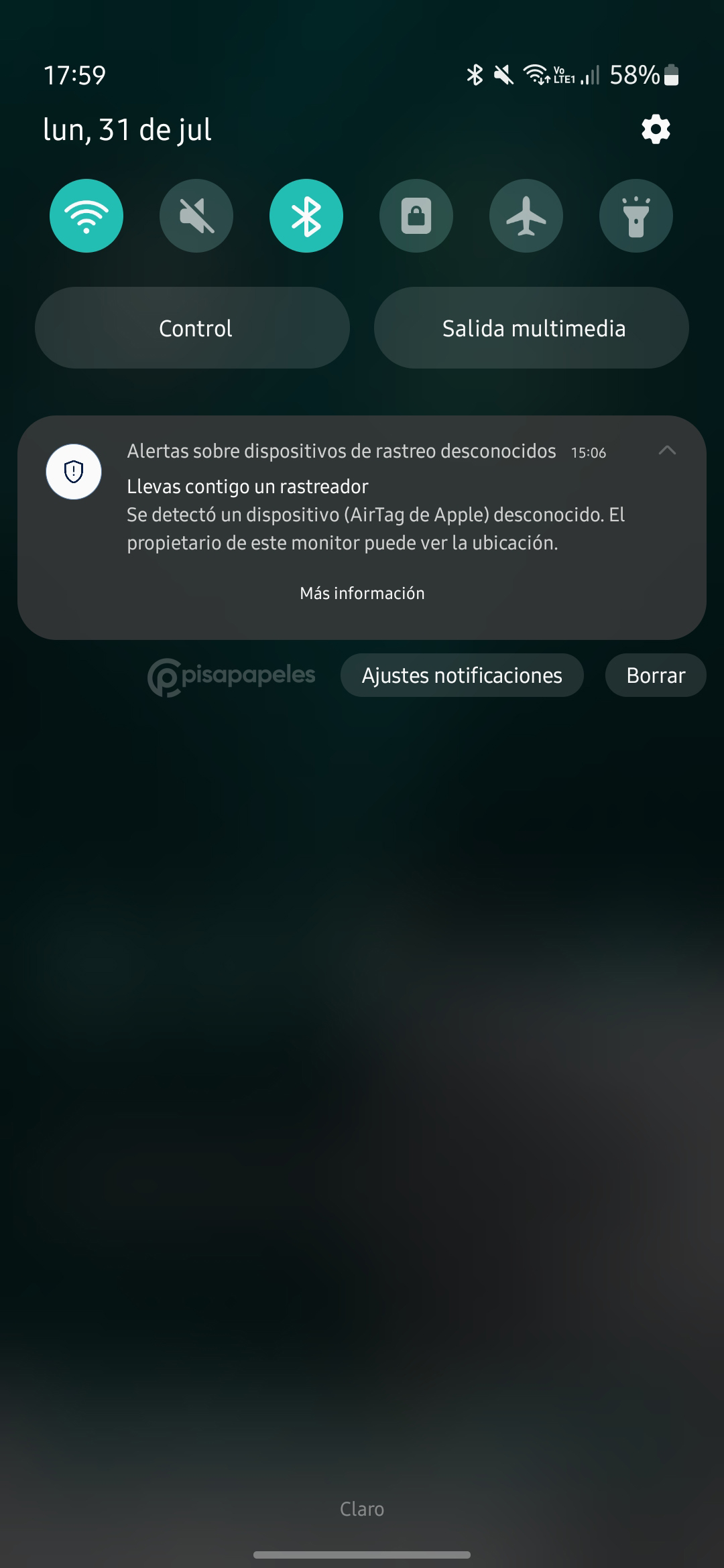Disable Wi-Fi from quick settings
The height and width of the screenshot is (1568, 724).
coord(86,216)
